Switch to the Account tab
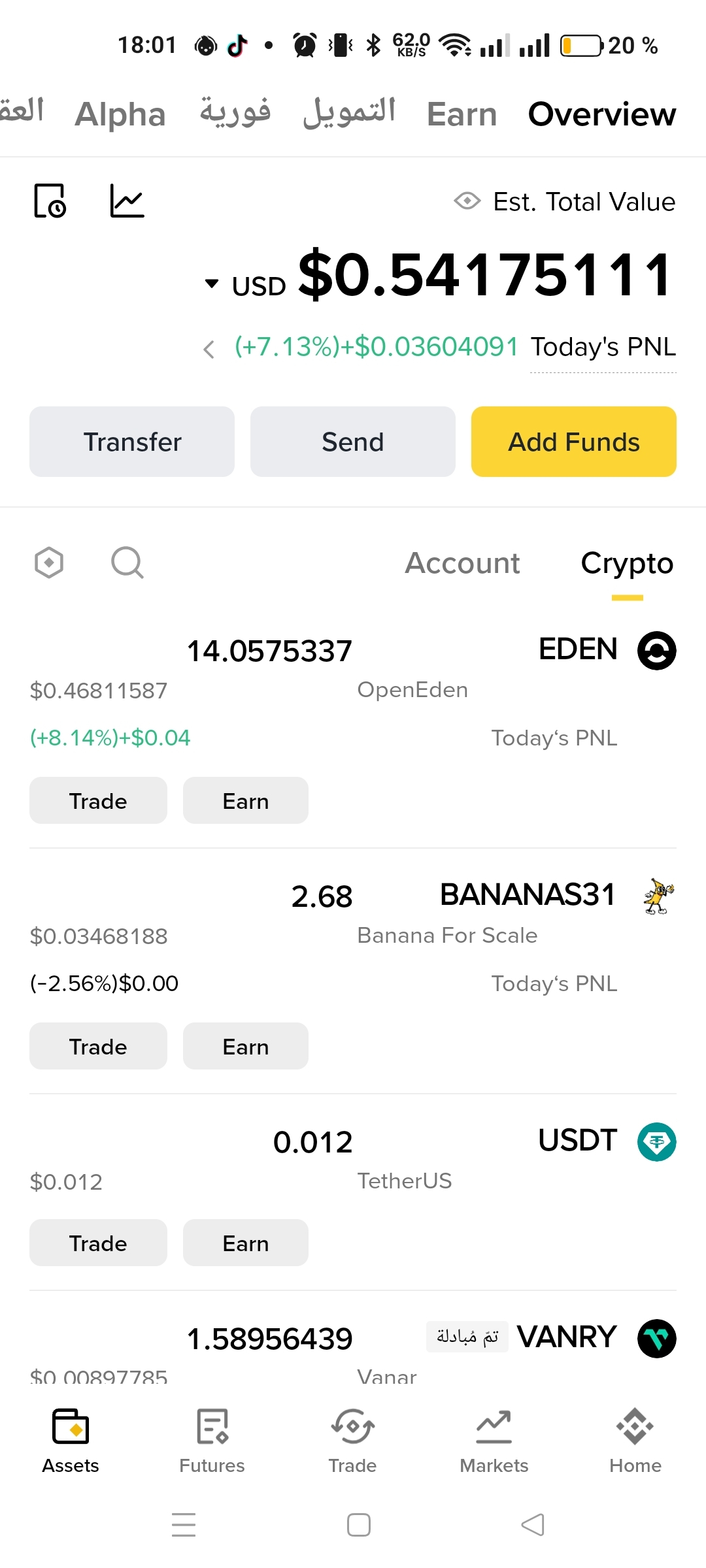The height and width of the screenshot is (1568, 706). pyautogui.click(x=462, y=563)
